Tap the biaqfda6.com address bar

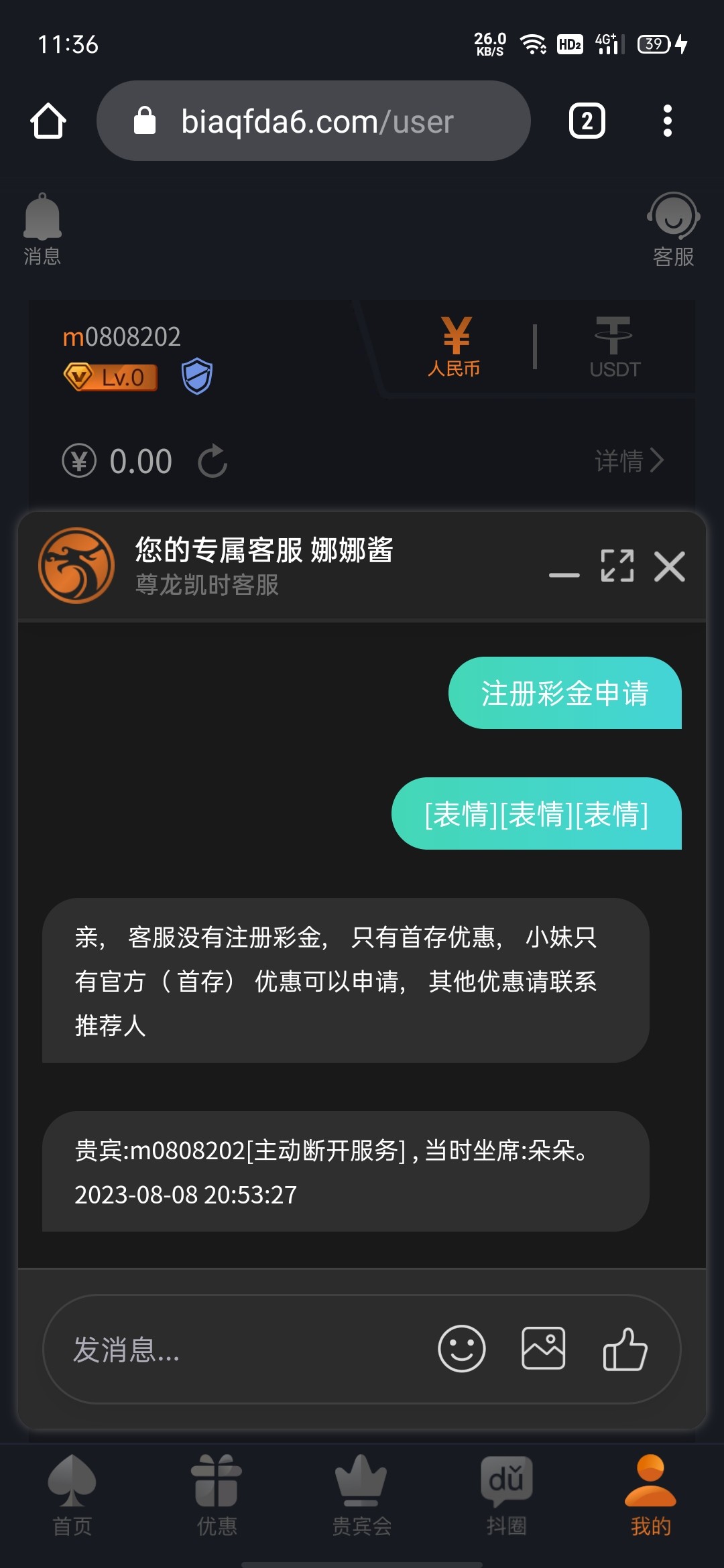pyautogui.click(x=315, y=121)
